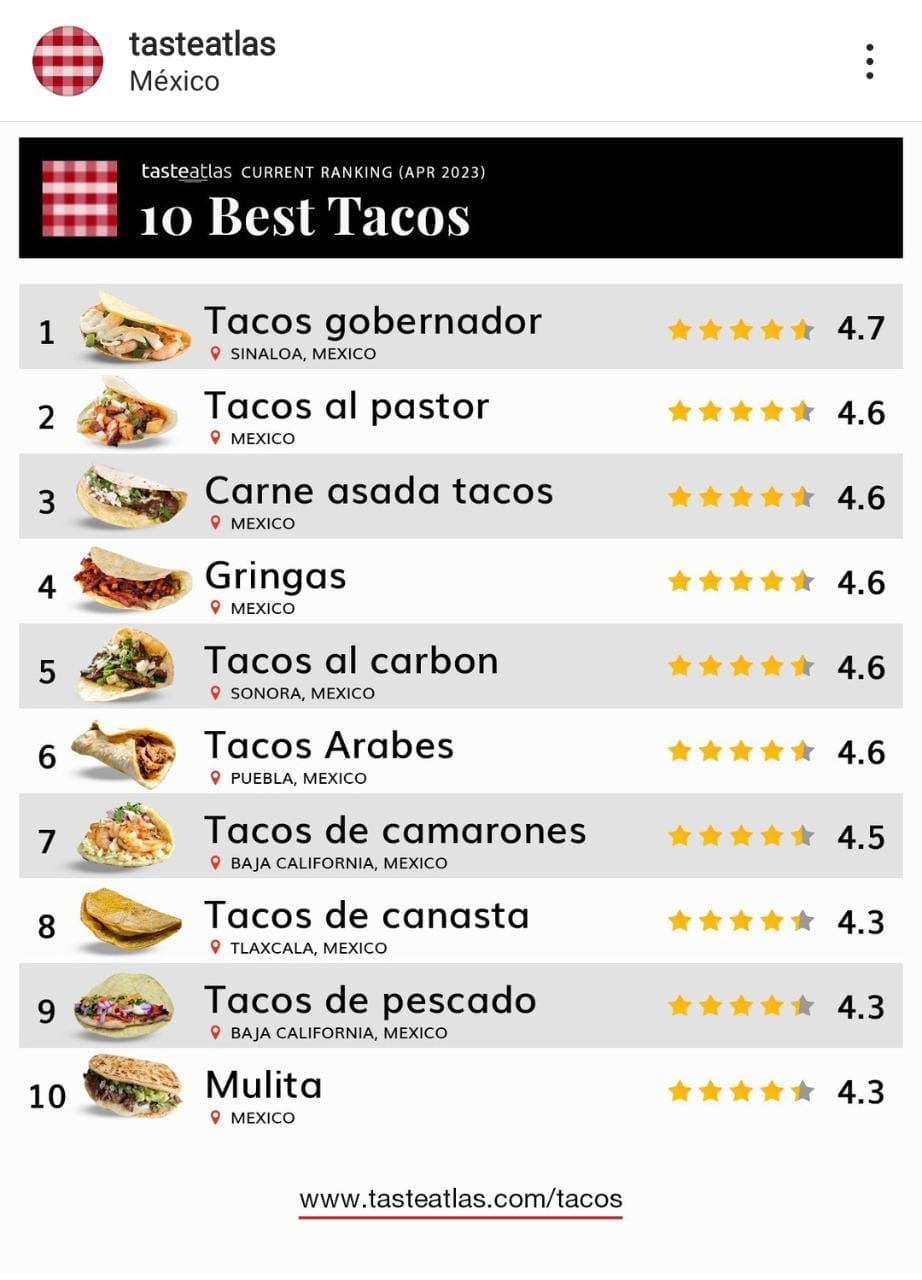Click the Tacos al pastor photo thumbnail
Screen dimensions: 922x1280
click(x=126, y=412)
